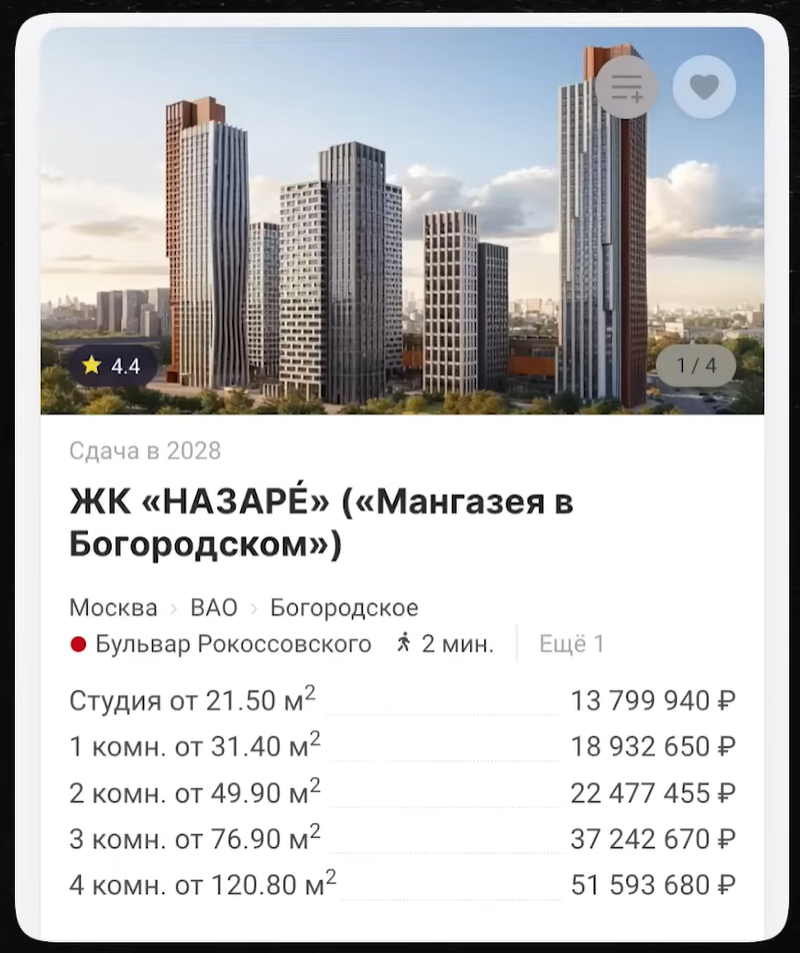
Task: Expand the "Ещё 1" metro stations
Action: click(571, 644)
